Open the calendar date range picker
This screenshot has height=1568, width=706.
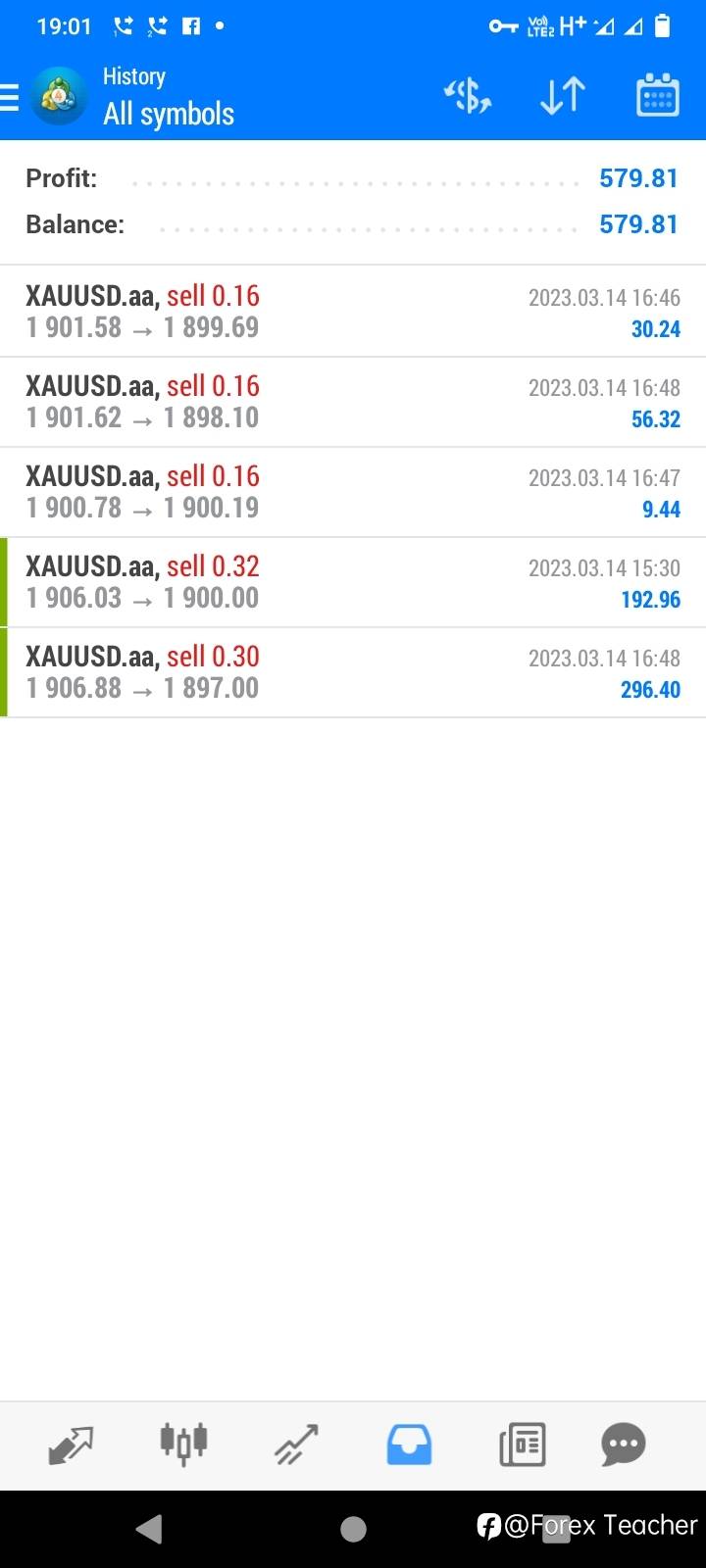pos(657,95)
